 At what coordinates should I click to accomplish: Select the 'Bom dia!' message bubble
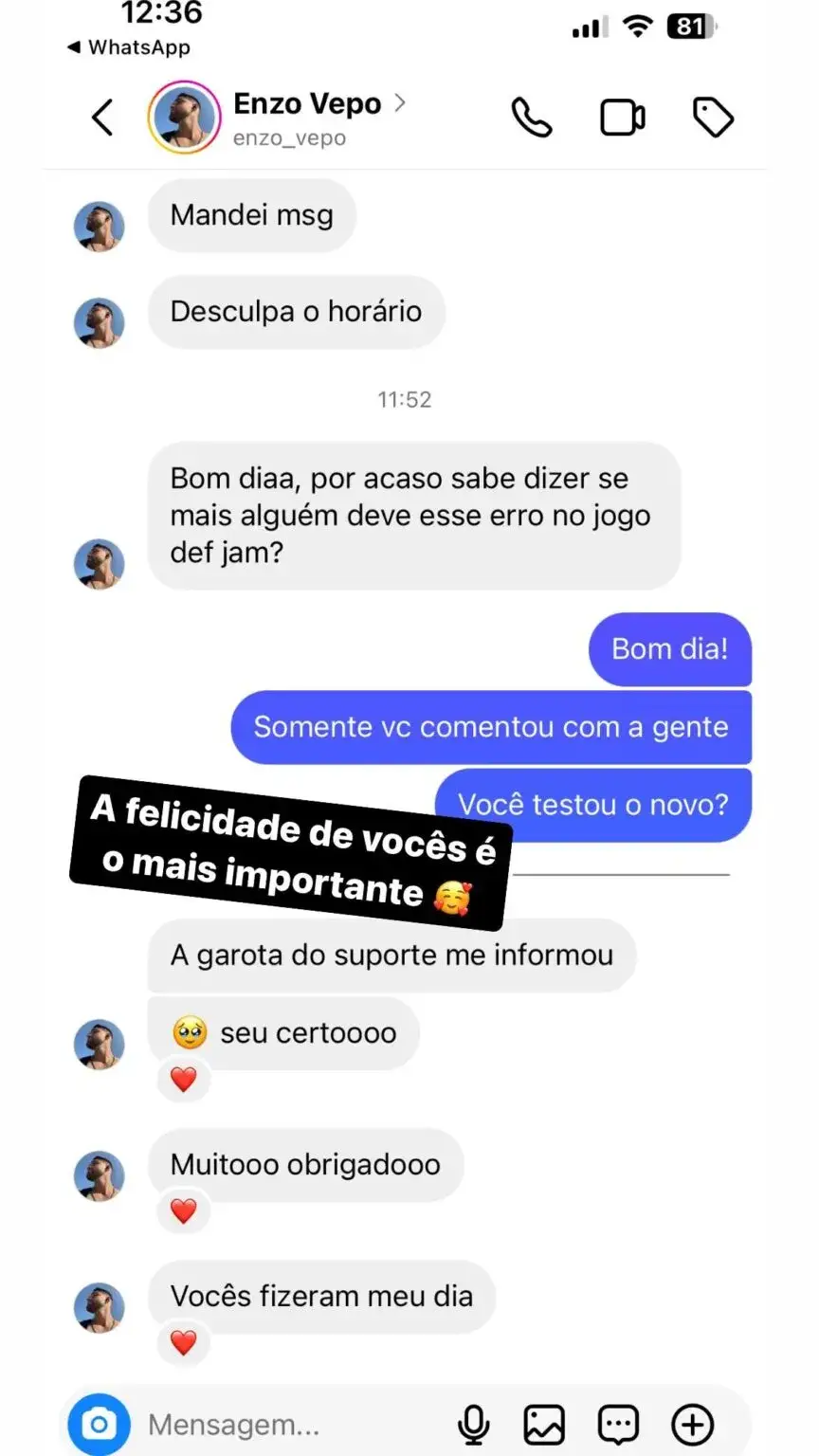pyautogui.click(x=669, y=649)
